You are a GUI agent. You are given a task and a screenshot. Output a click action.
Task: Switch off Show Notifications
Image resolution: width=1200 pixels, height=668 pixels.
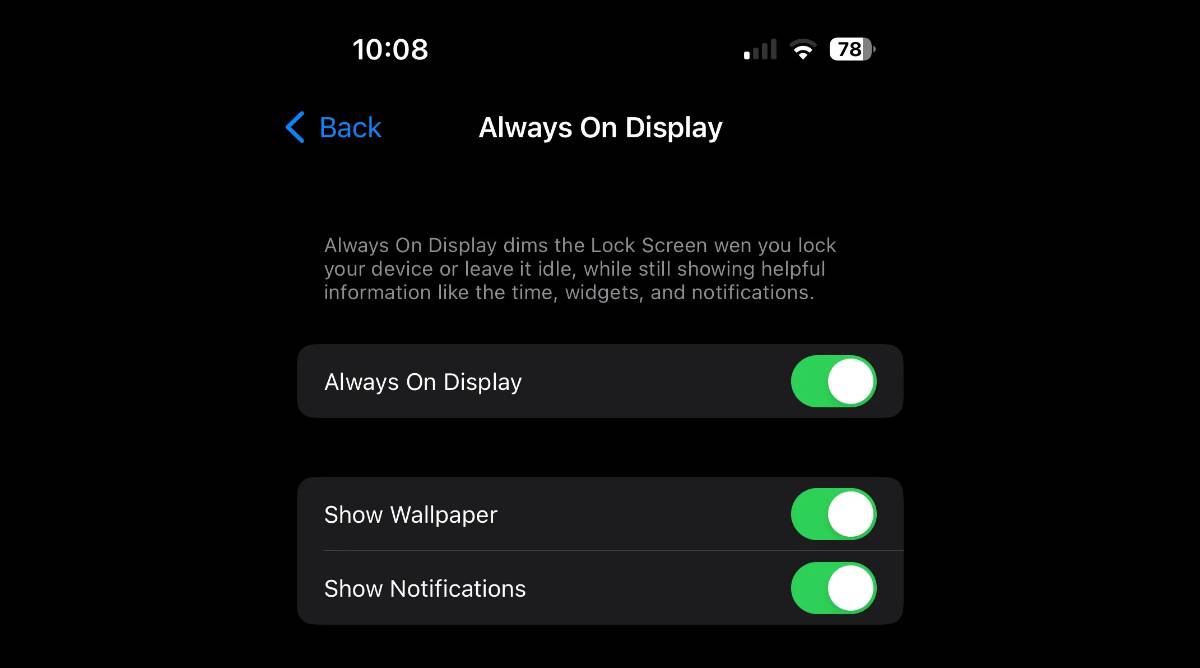point(833,589)
